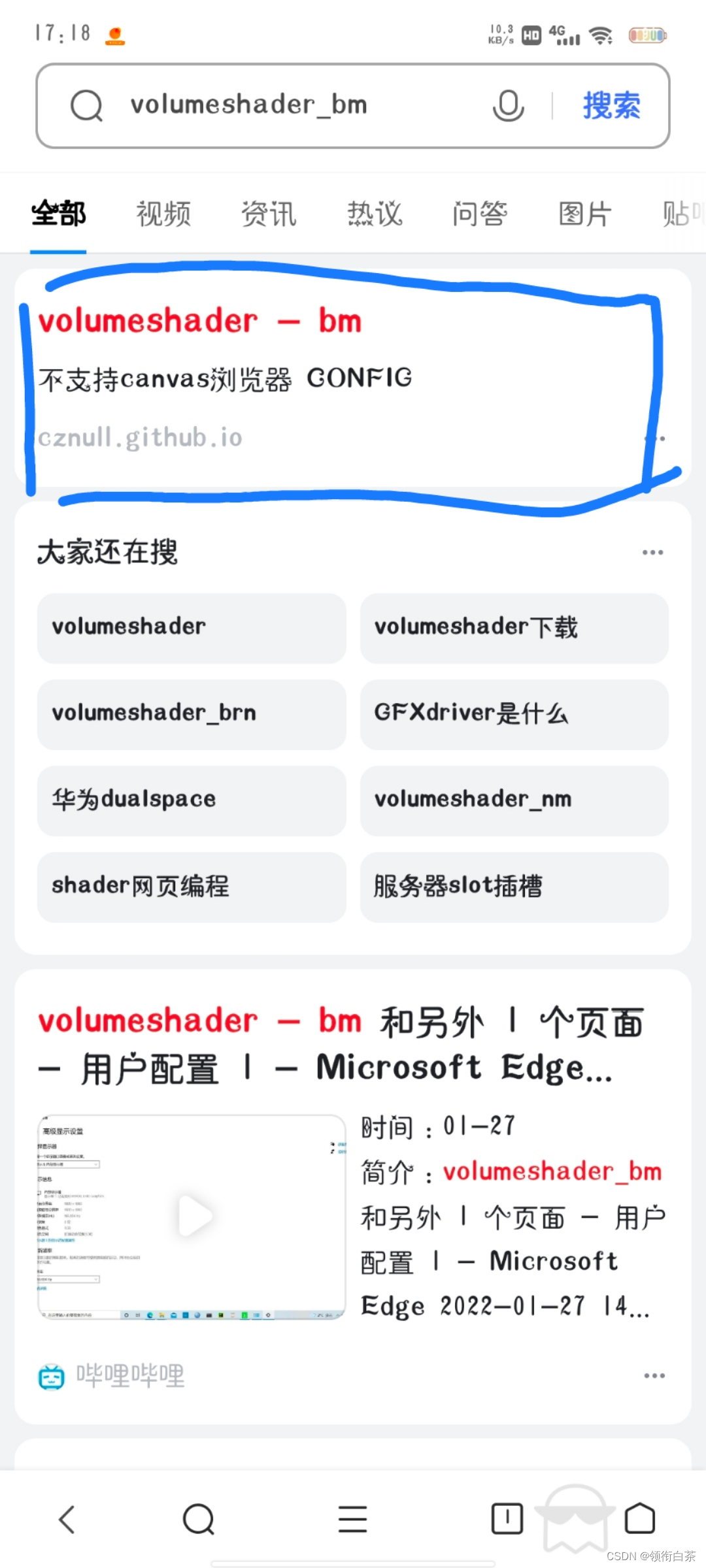The height and width of the screenshot is (1568, 706).
Task: Select the 问答 tab
Action: point(480,214)
